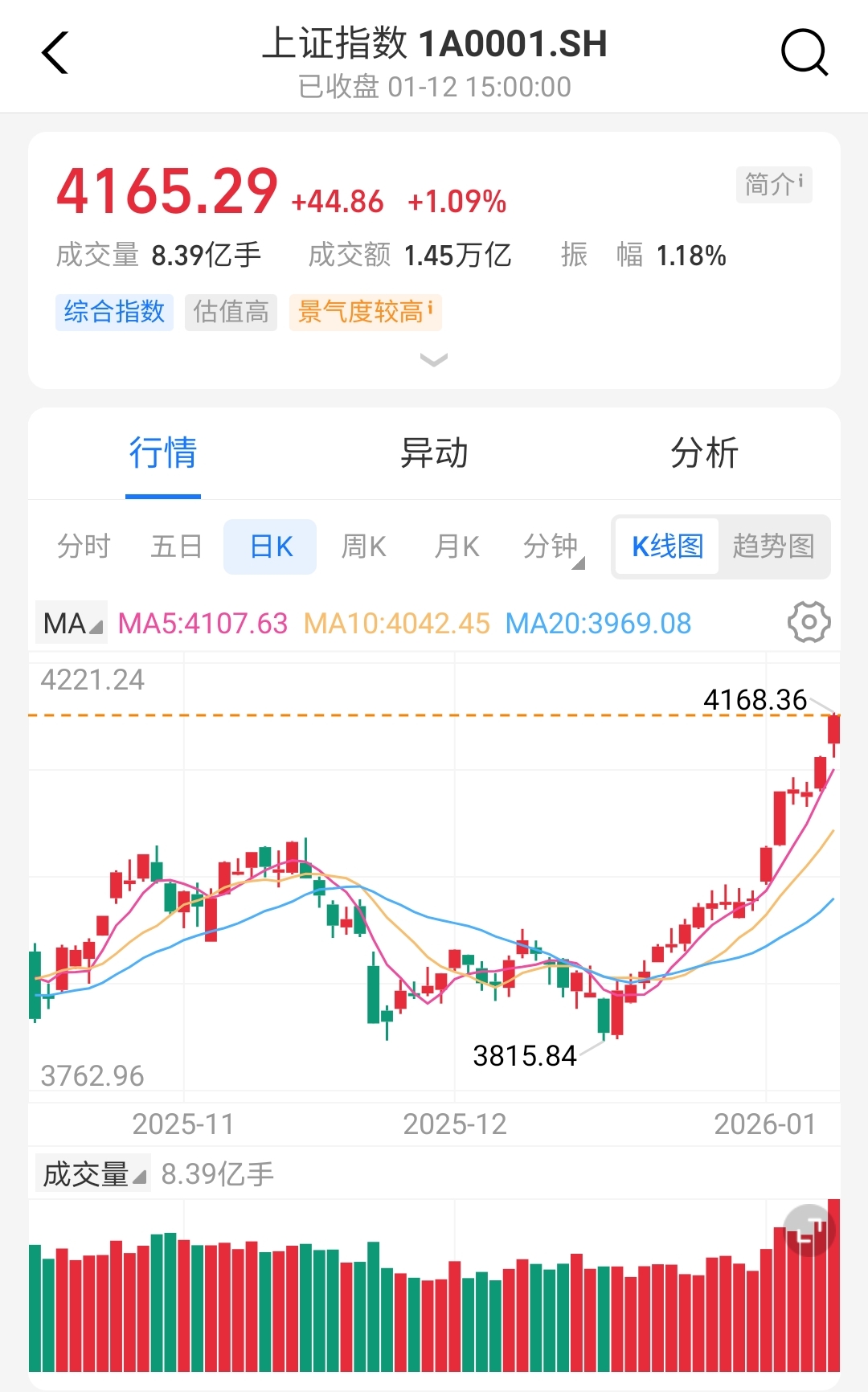Select the K线图 chart mode
The width and height of the screenshot is (868, 1392).
tap(666, 547)
